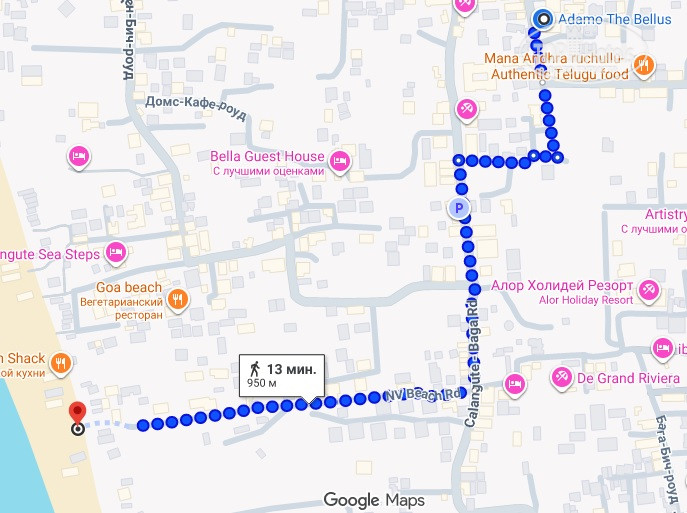Open the Calangute Sea Steps hotel marker
Screen dimensions: 687x513
[x=116, y=251]
